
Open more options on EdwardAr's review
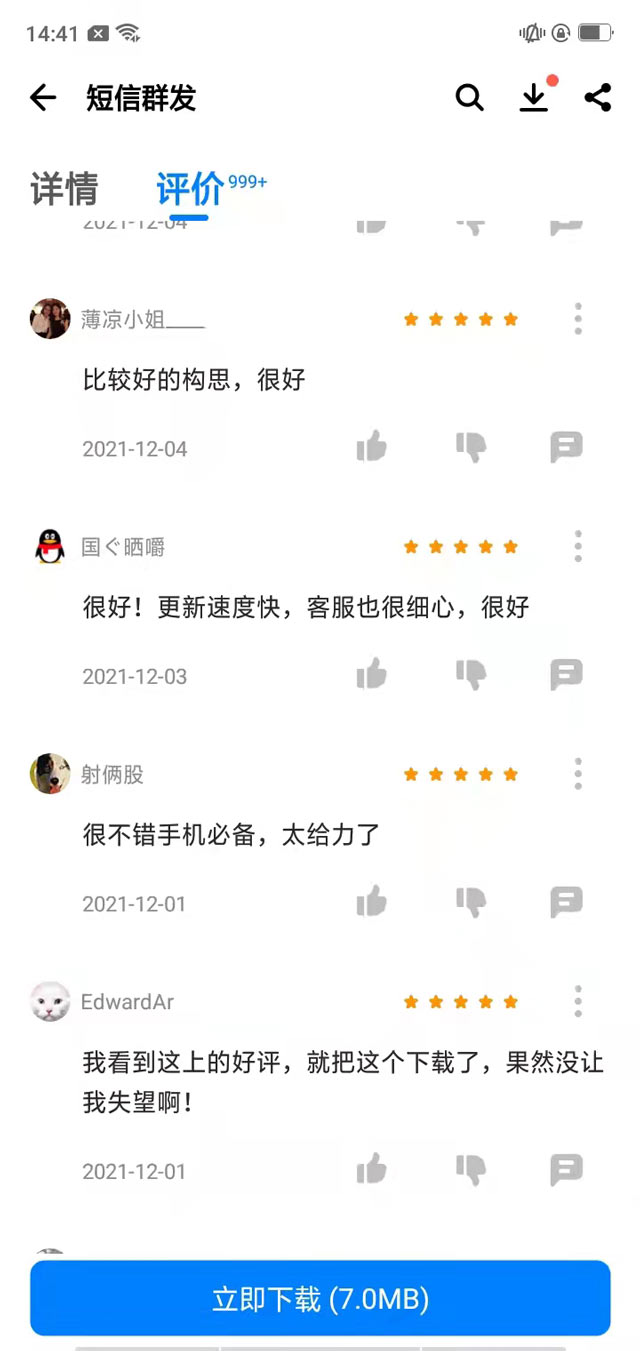[578, 1001]
